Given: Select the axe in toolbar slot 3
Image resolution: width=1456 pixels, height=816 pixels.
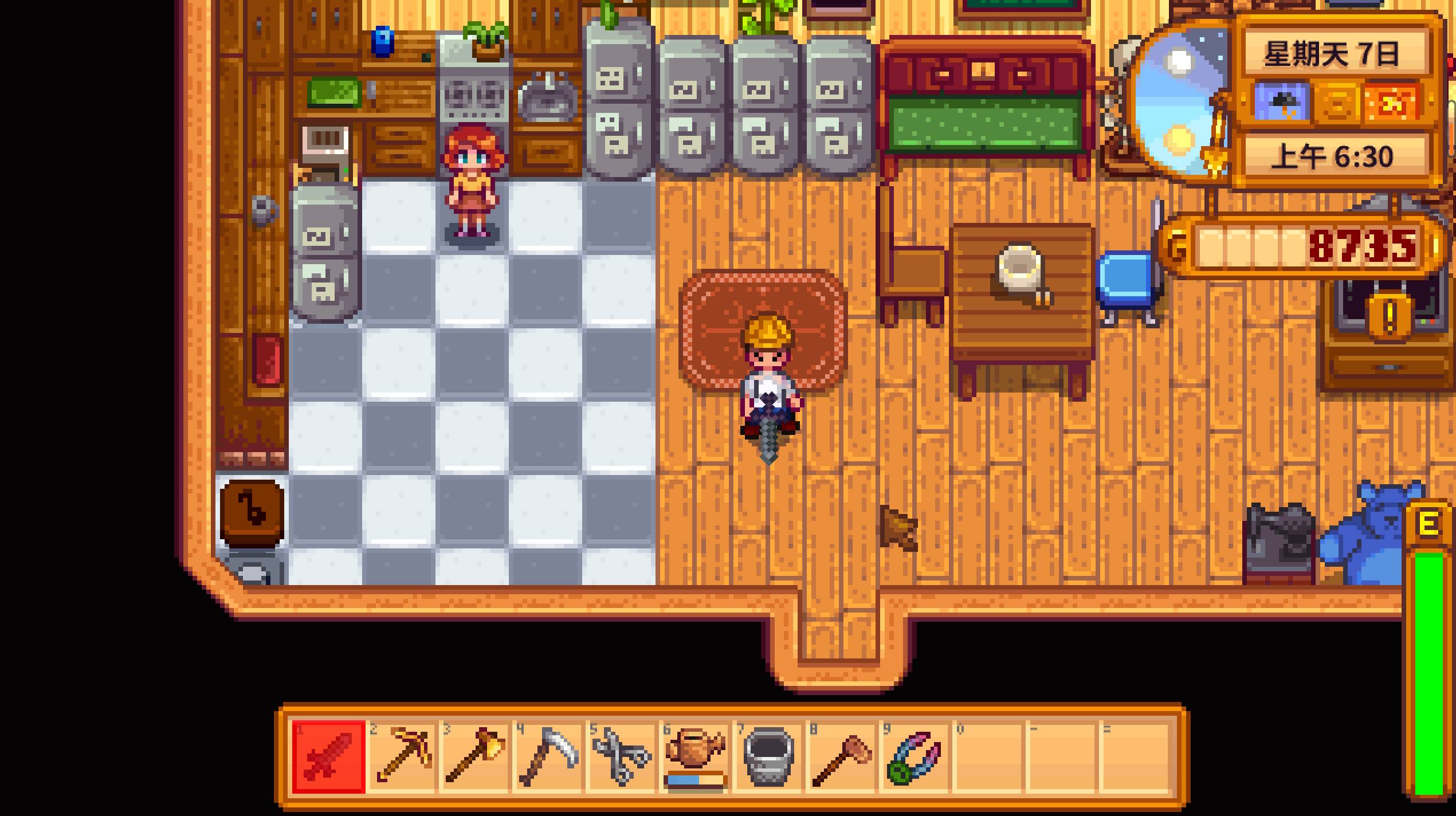Looking at the screenshot, I should [475, 756].
